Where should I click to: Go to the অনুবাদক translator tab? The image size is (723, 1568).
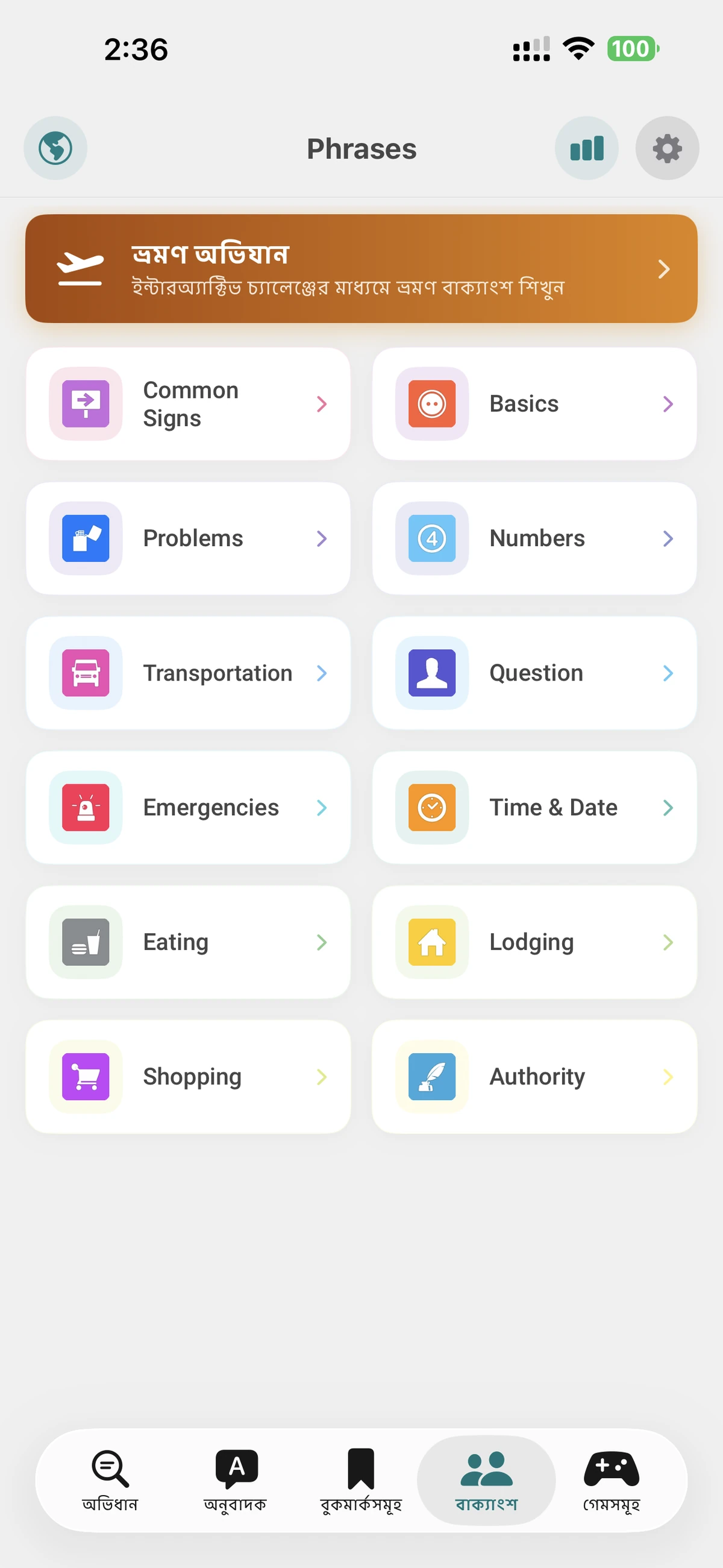pyautogui.click(x=236, y=1480)
